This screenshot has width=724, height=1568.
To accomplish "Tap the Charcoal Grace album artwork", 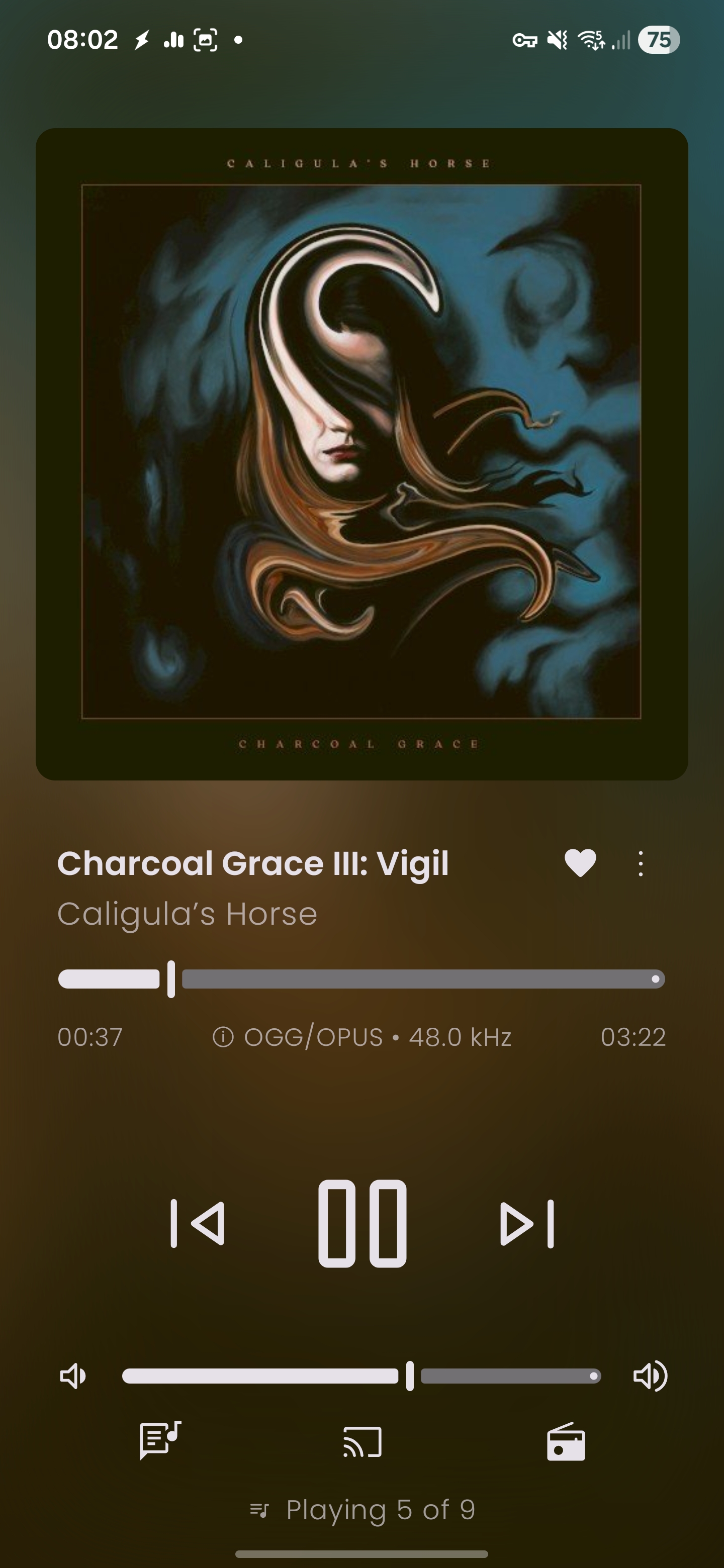I will tap(361, 454).
